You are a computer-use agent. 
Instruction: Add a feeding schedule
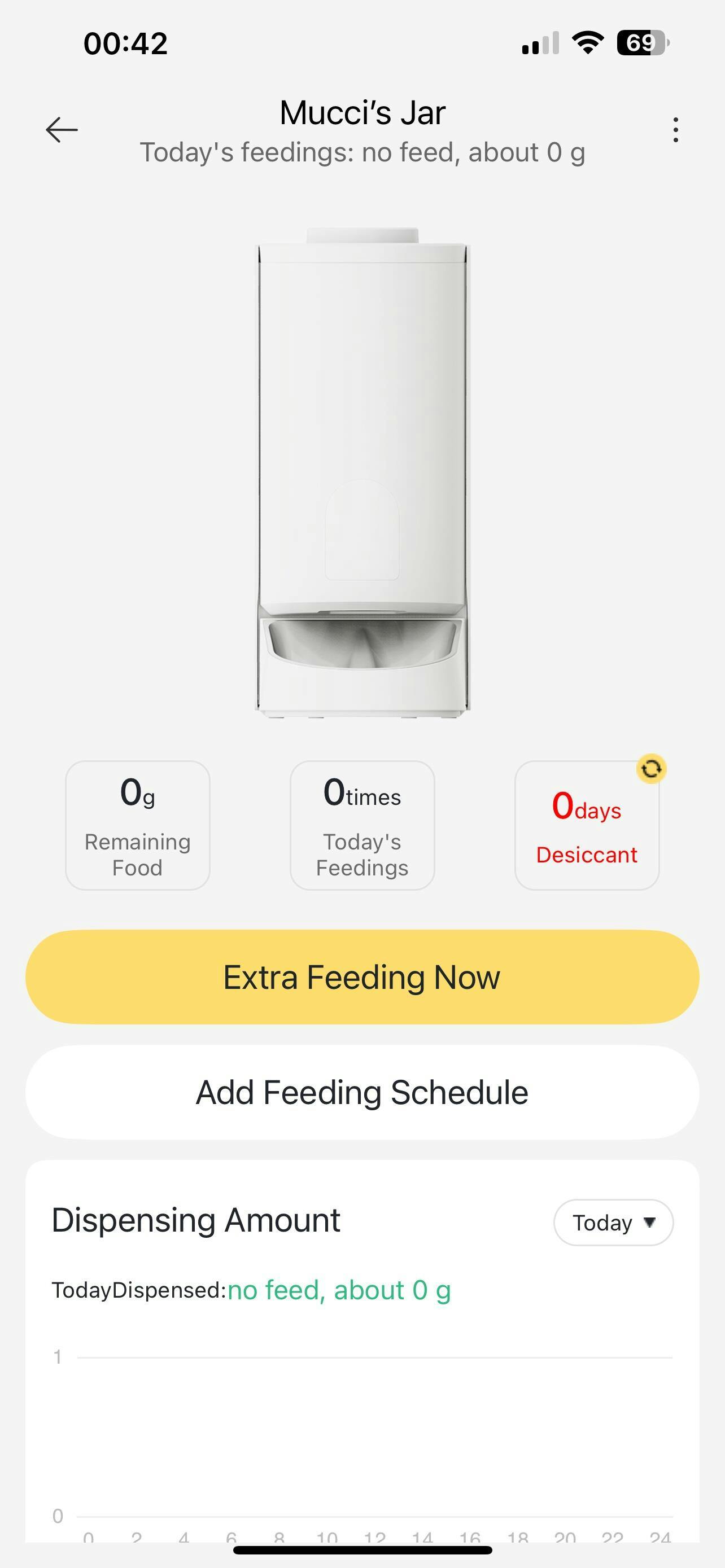pyautogui.click(x=362, y=1092)
